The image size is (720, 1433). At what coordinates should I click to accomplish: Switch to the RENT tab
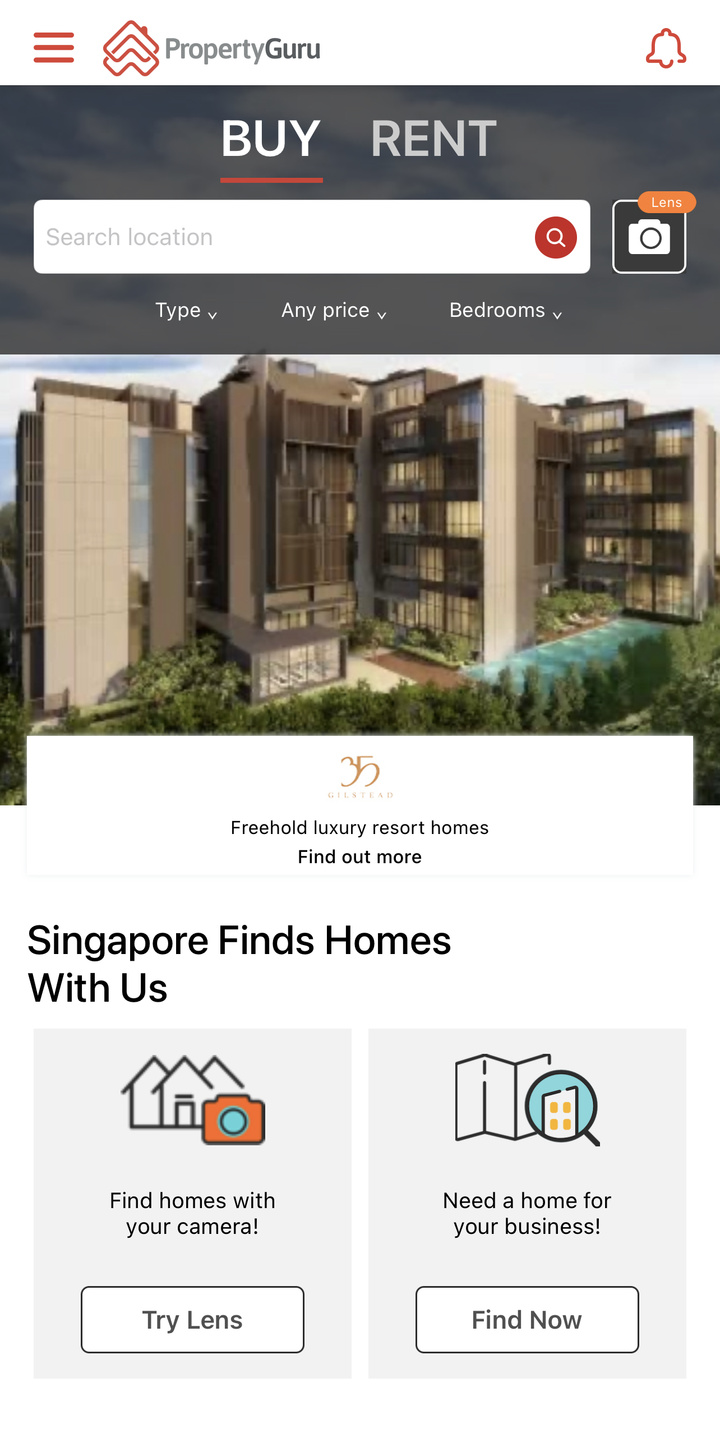433,139
